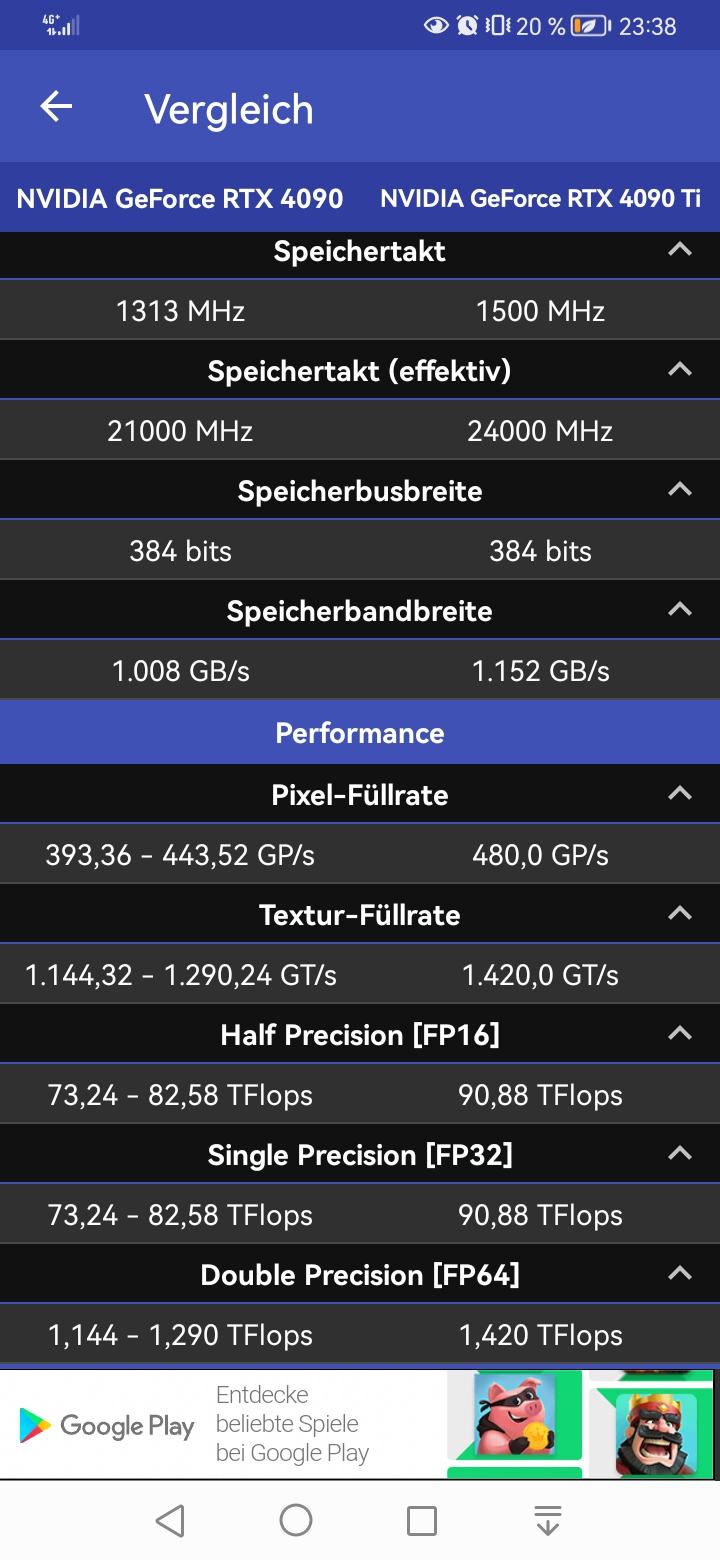Image resolution: width=720 pixels, height=1560 pixels.
Task: Collapse the Half Precision [FP16] section
Action: [x=680, y=1034]
